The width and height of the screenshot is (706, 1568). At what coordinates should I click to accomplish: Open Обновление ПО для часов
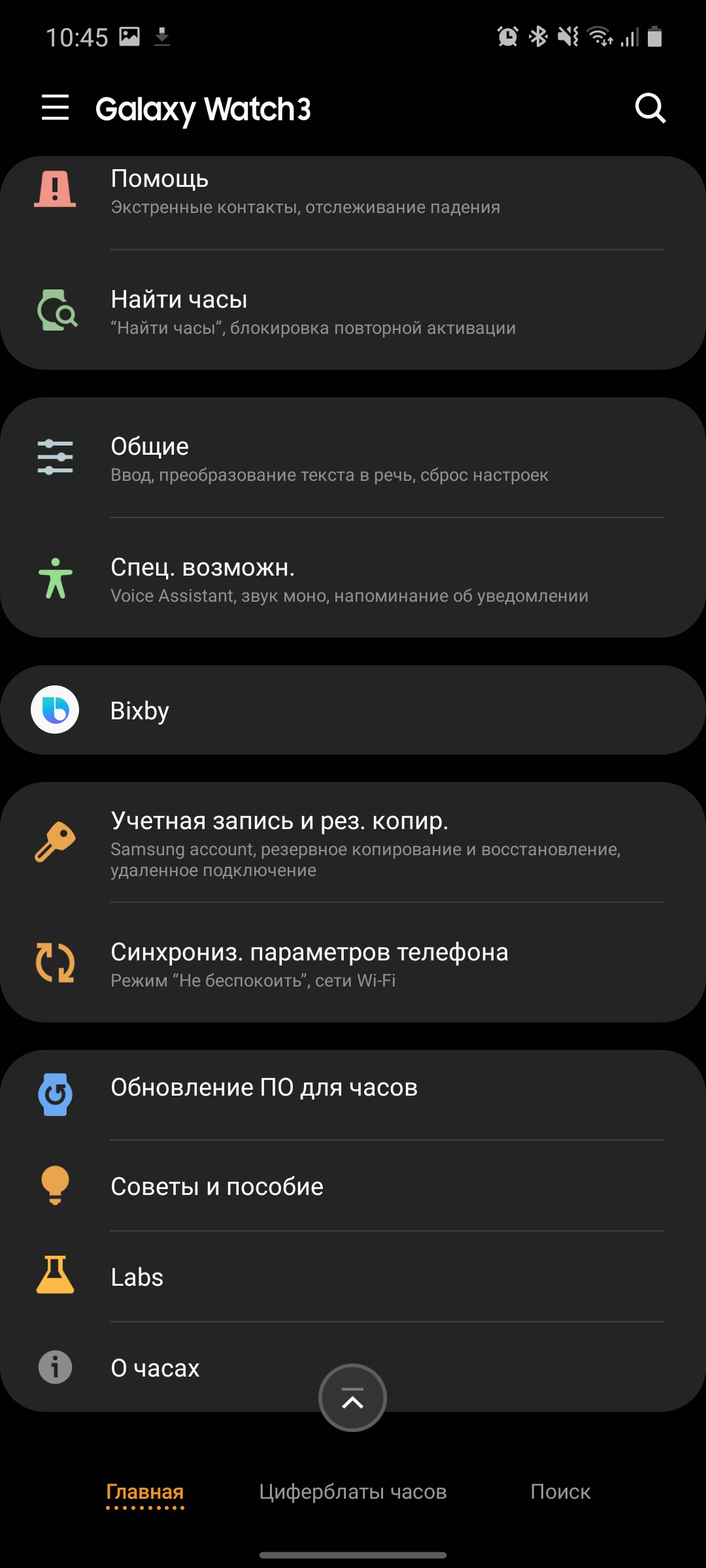(x=353, y=1088)
